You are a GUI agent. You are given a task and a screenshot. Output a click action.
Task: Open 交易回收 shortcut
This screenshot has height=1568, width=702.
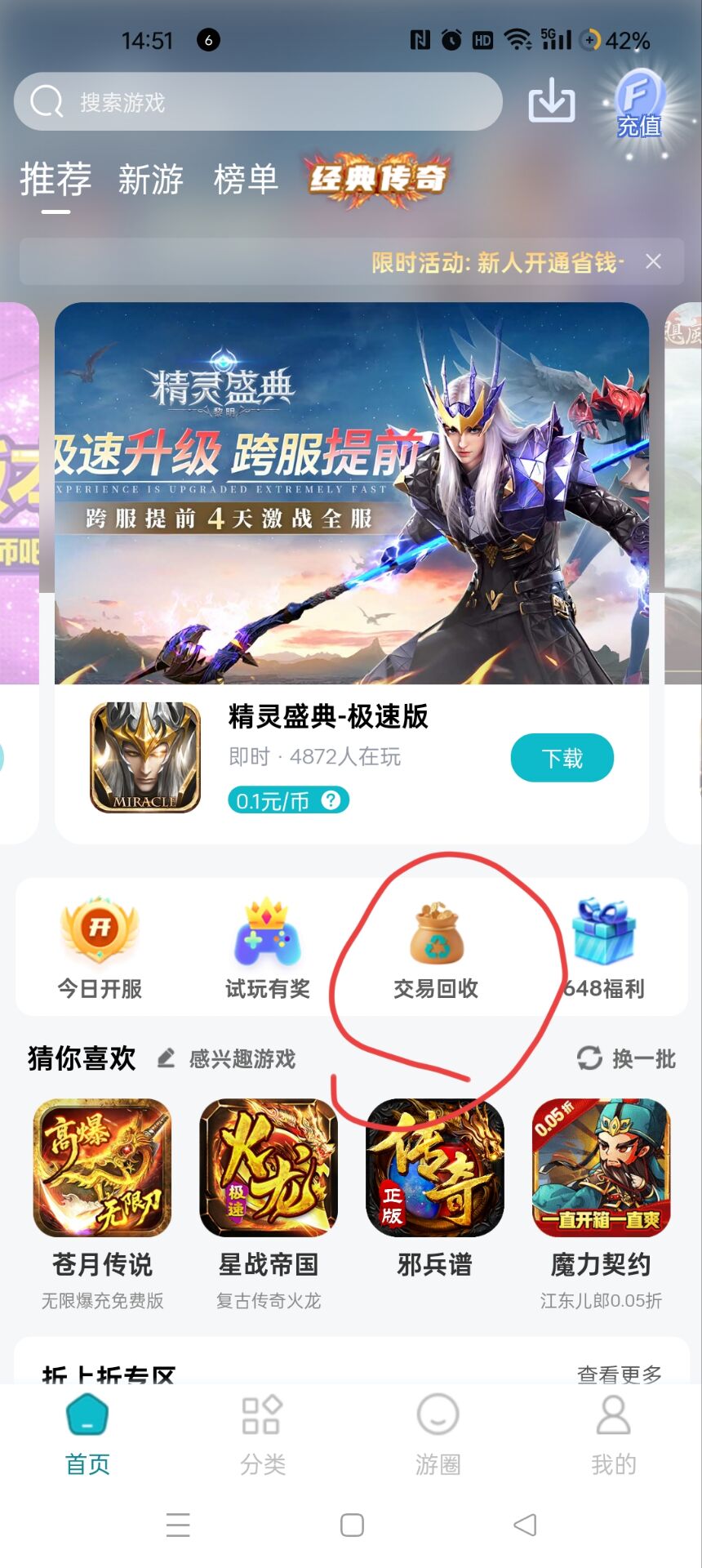[436, 948]
